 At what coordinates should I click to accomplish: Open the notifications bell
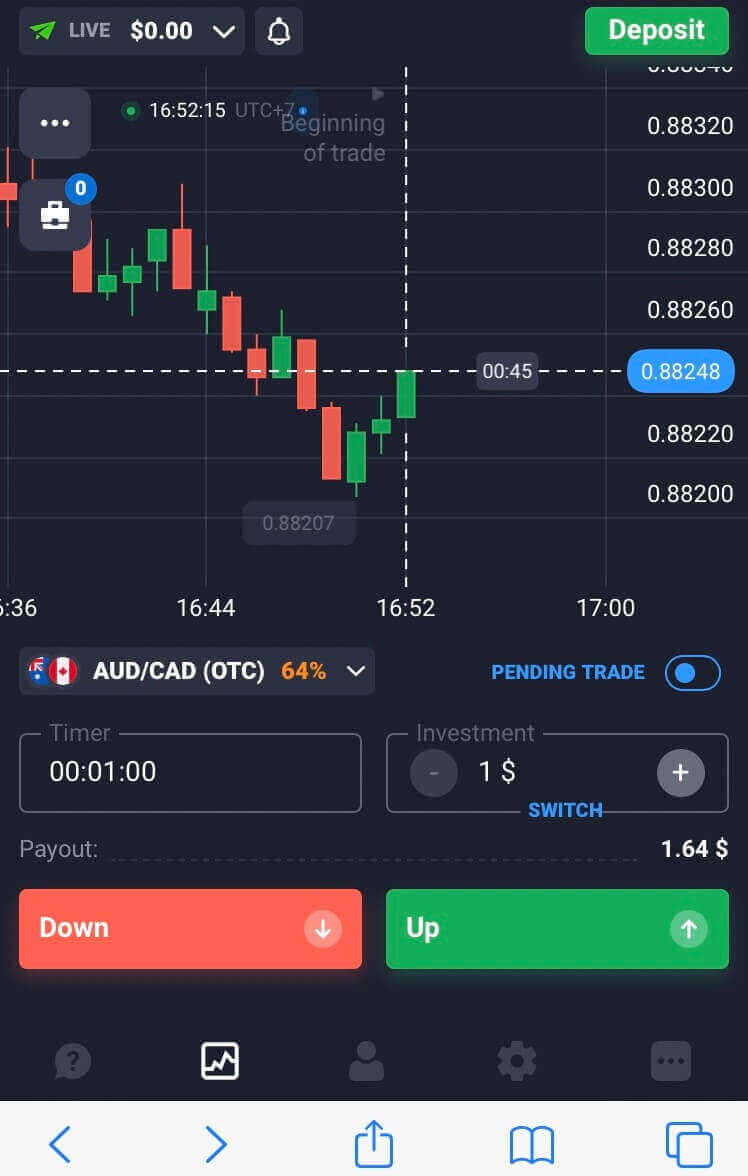coord(279,31)
